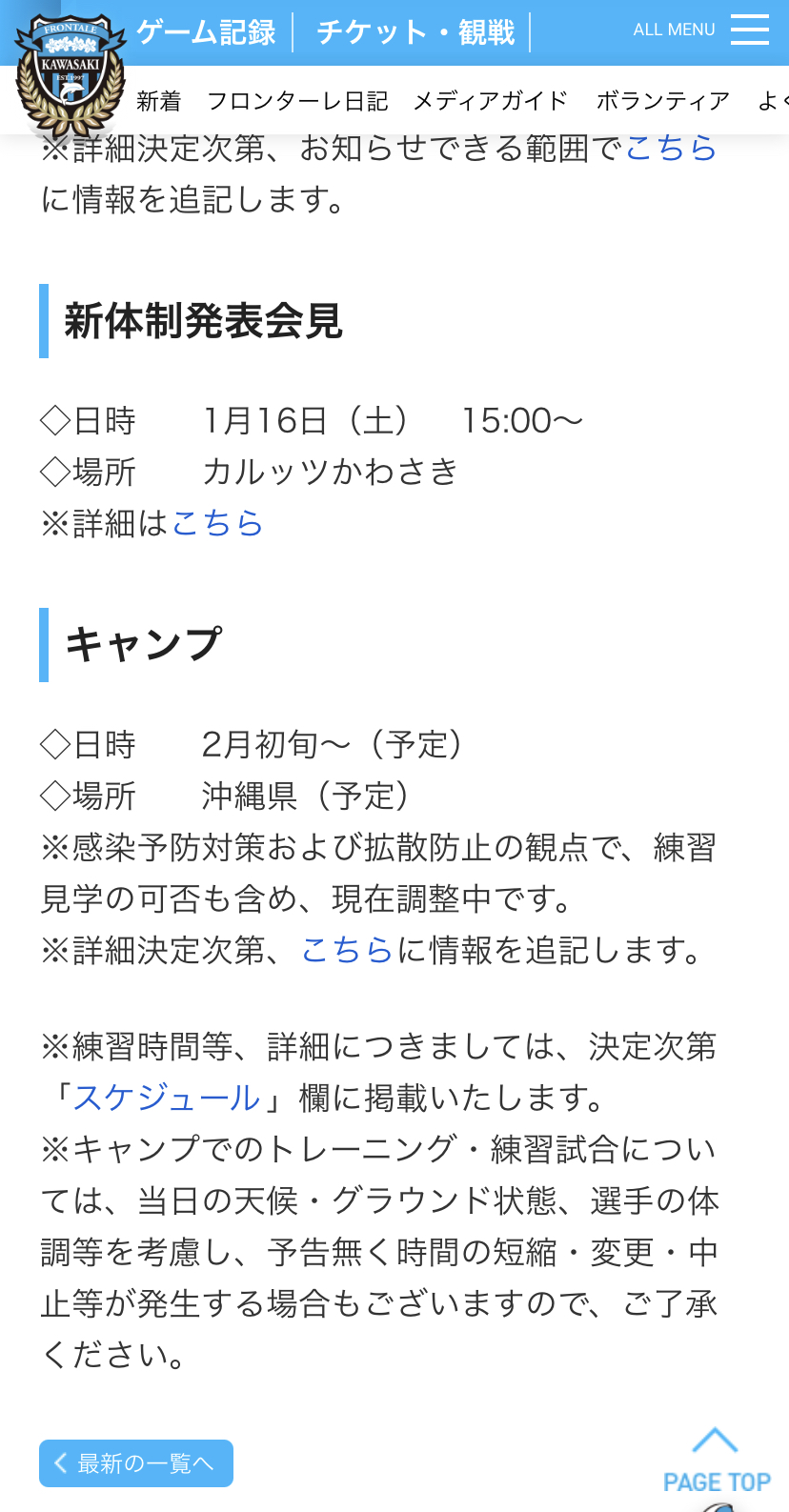789x1512 pixels.
Task: Go to the 新着 page
Action: (158, 101)
